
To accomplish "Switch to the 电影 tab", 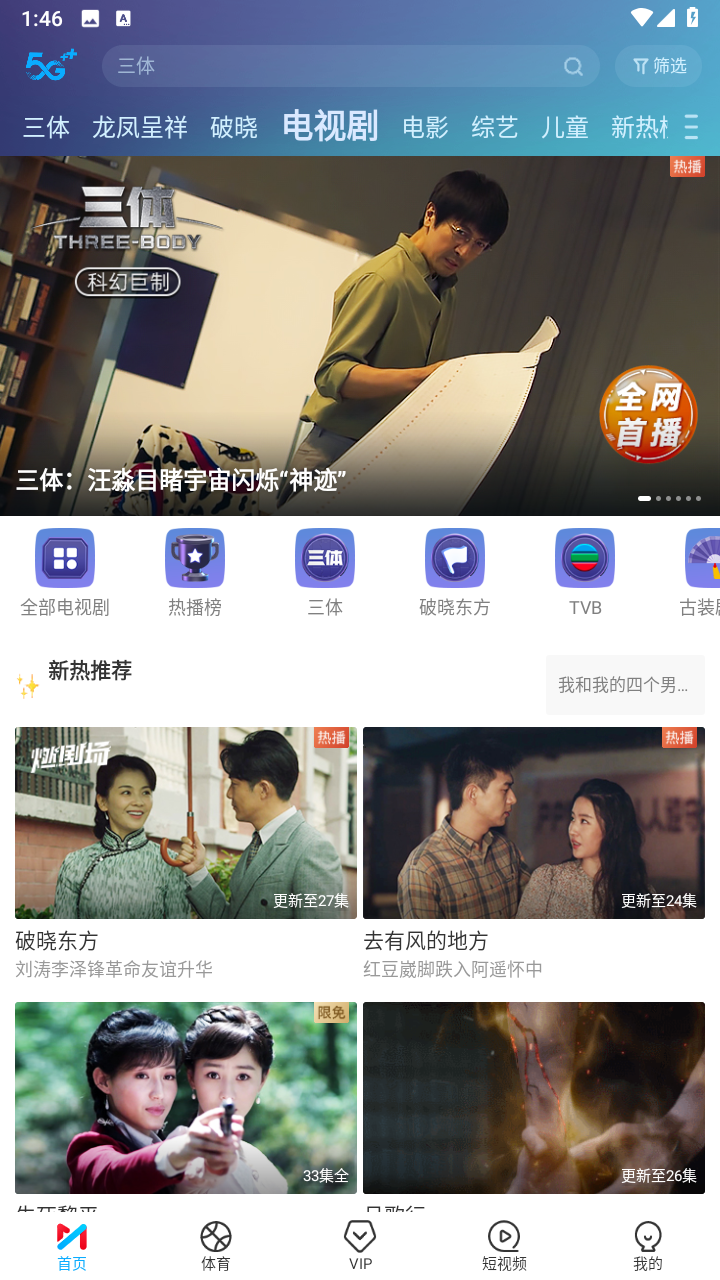I will [425, 127].
